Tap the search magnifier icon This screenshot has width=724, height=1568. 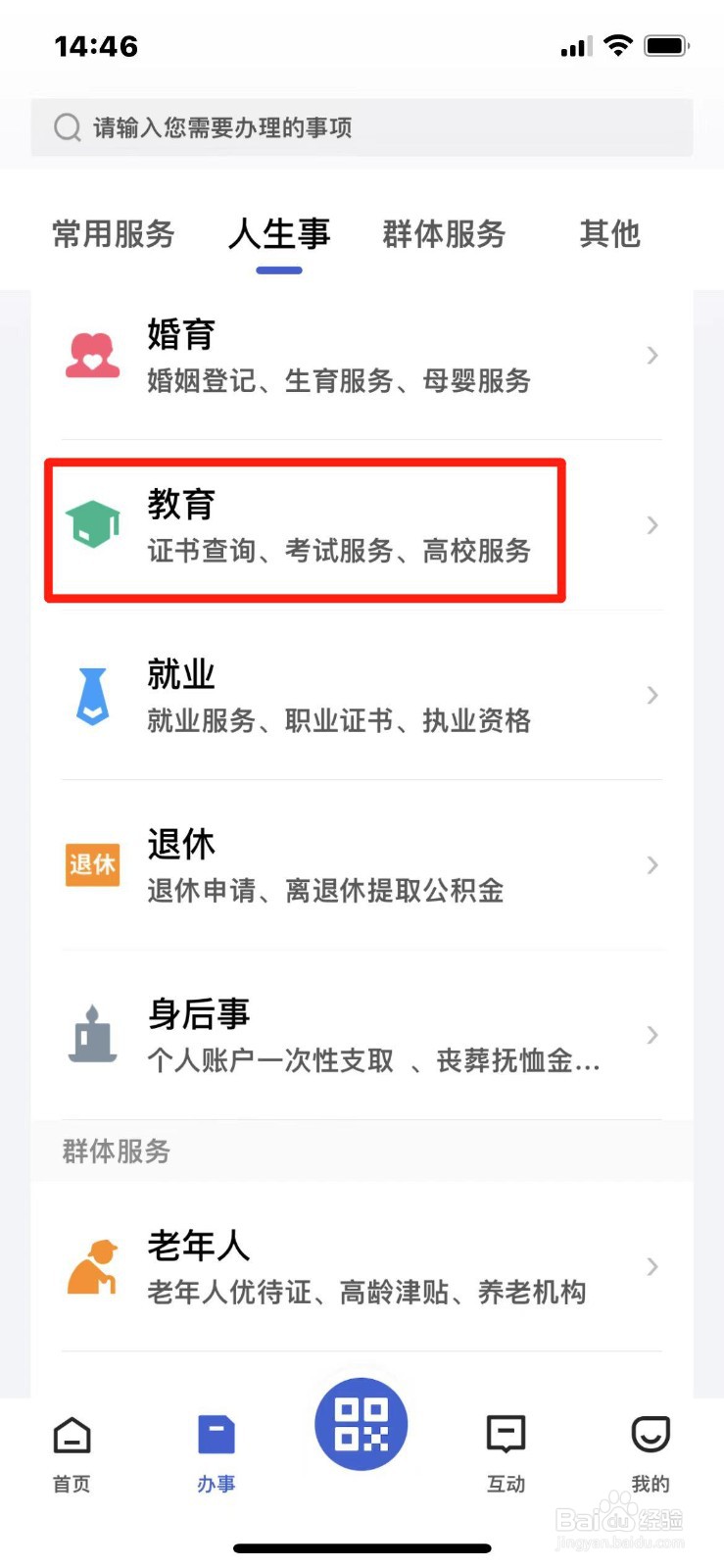click(67, 126)
